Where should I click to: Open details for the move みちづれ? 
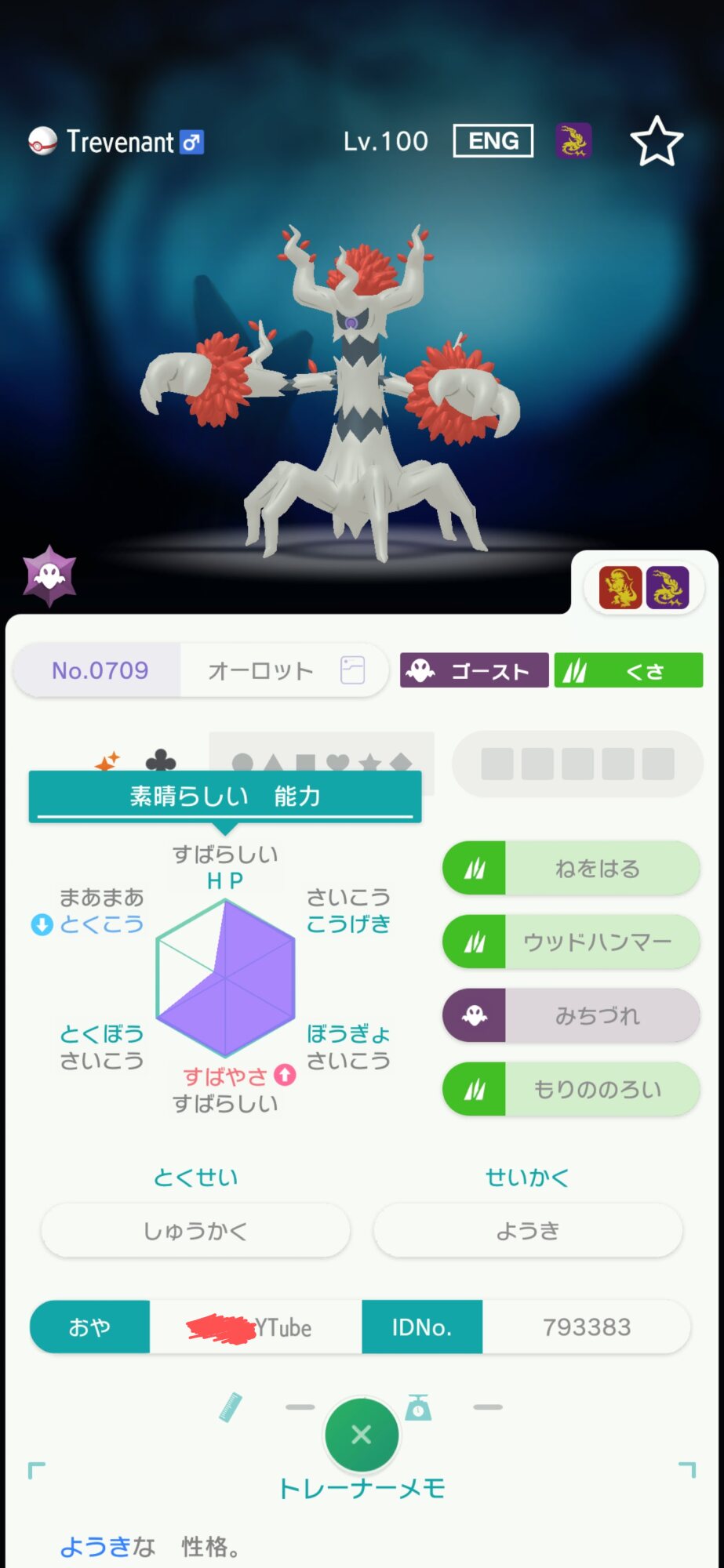(571, 1015)
